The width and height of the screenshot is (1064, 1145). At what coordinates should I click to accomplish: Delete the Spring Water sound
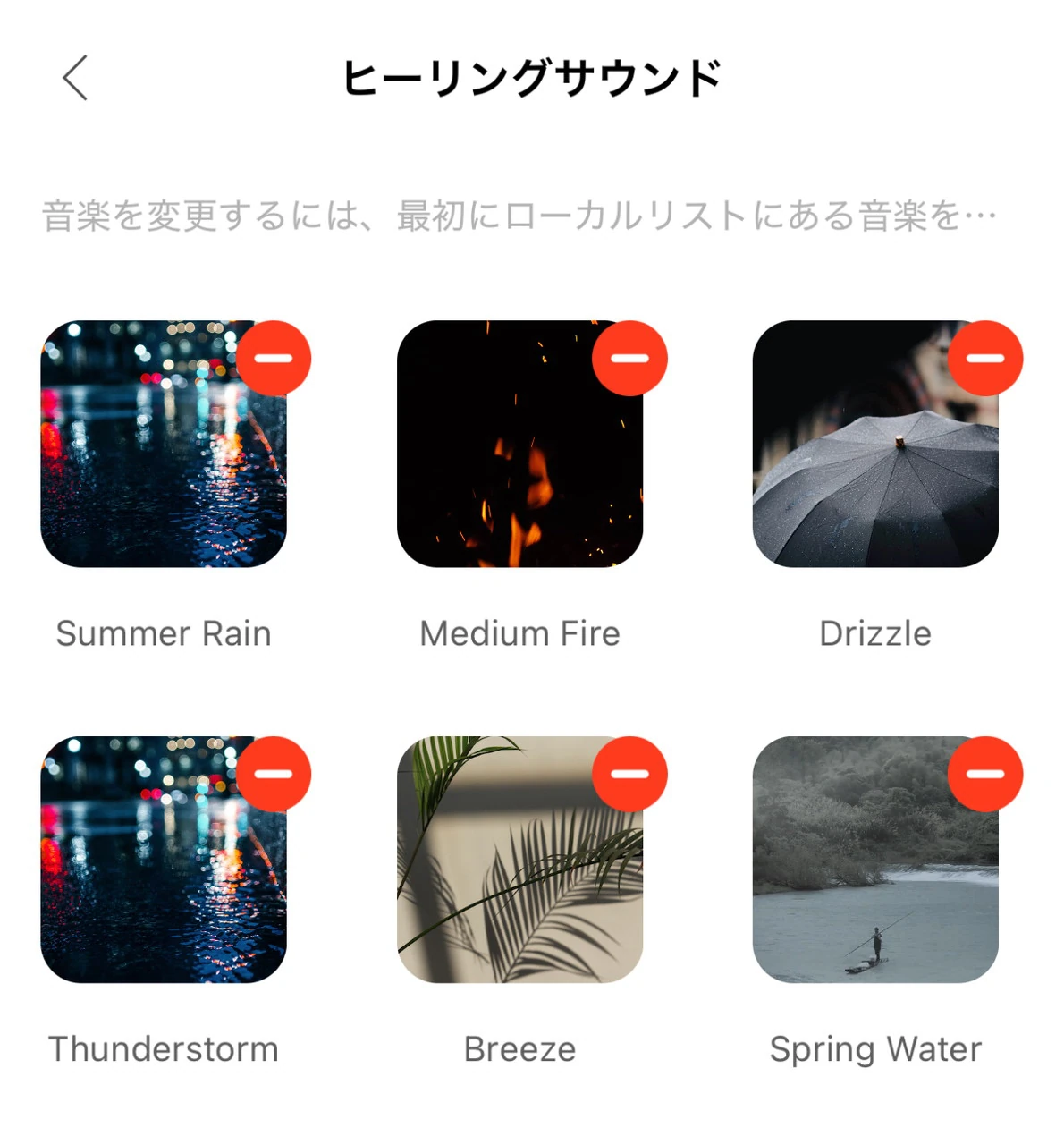point(985,774)
